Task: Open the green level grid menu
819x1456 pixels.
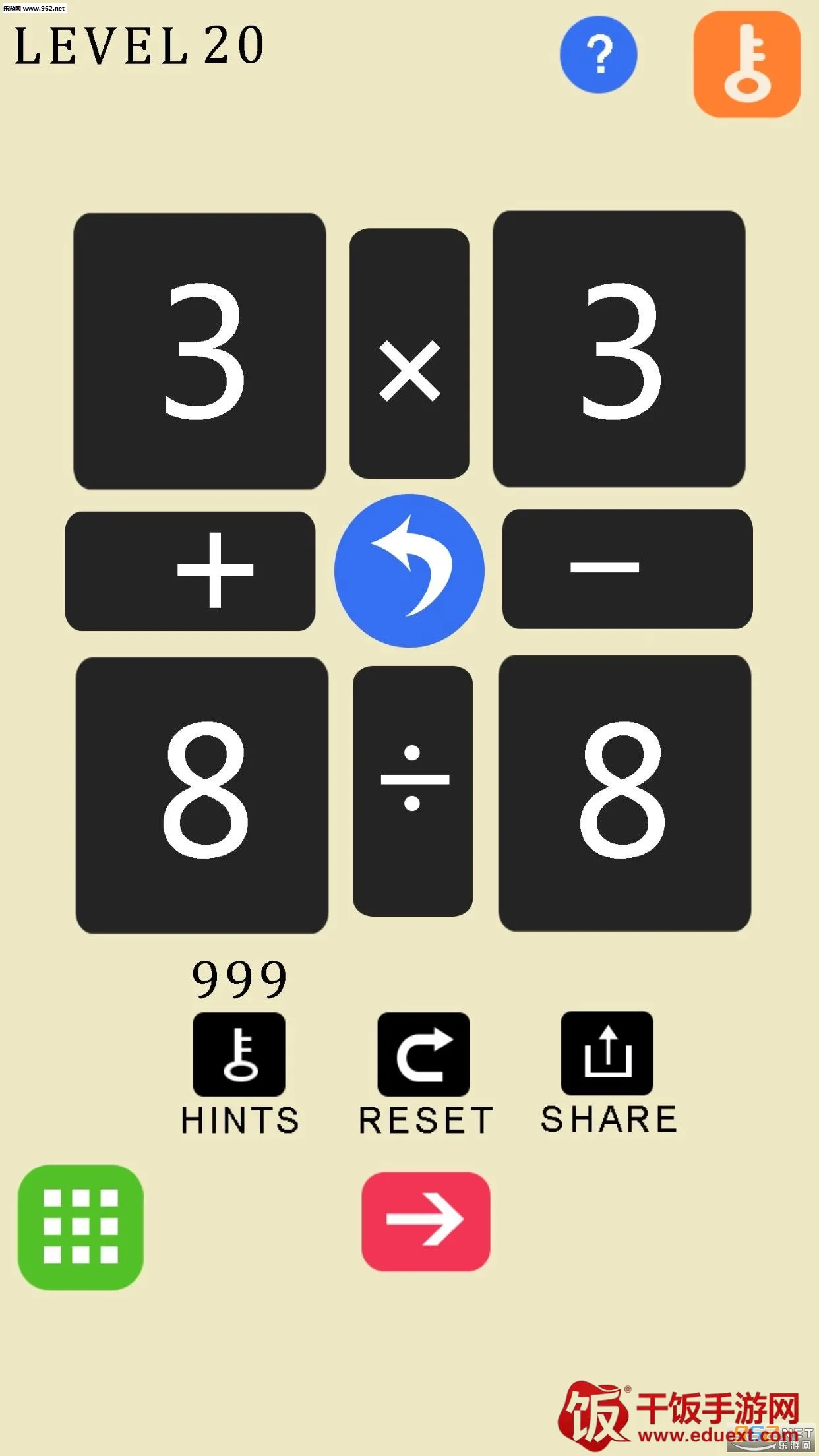Action: (x=80, y=1227)
